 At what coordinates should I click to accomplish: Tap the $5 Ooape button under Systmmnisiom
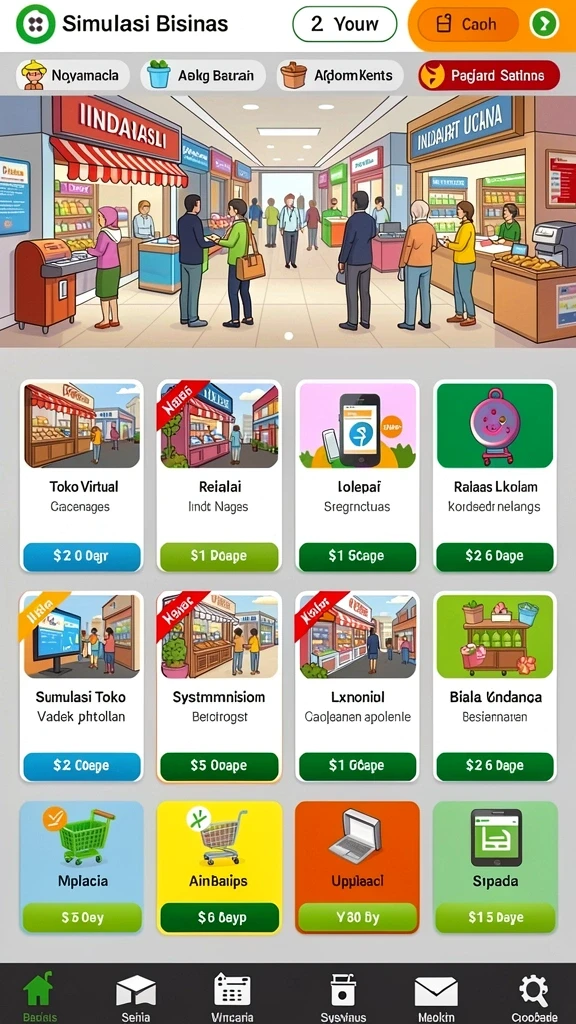(219, 766)
